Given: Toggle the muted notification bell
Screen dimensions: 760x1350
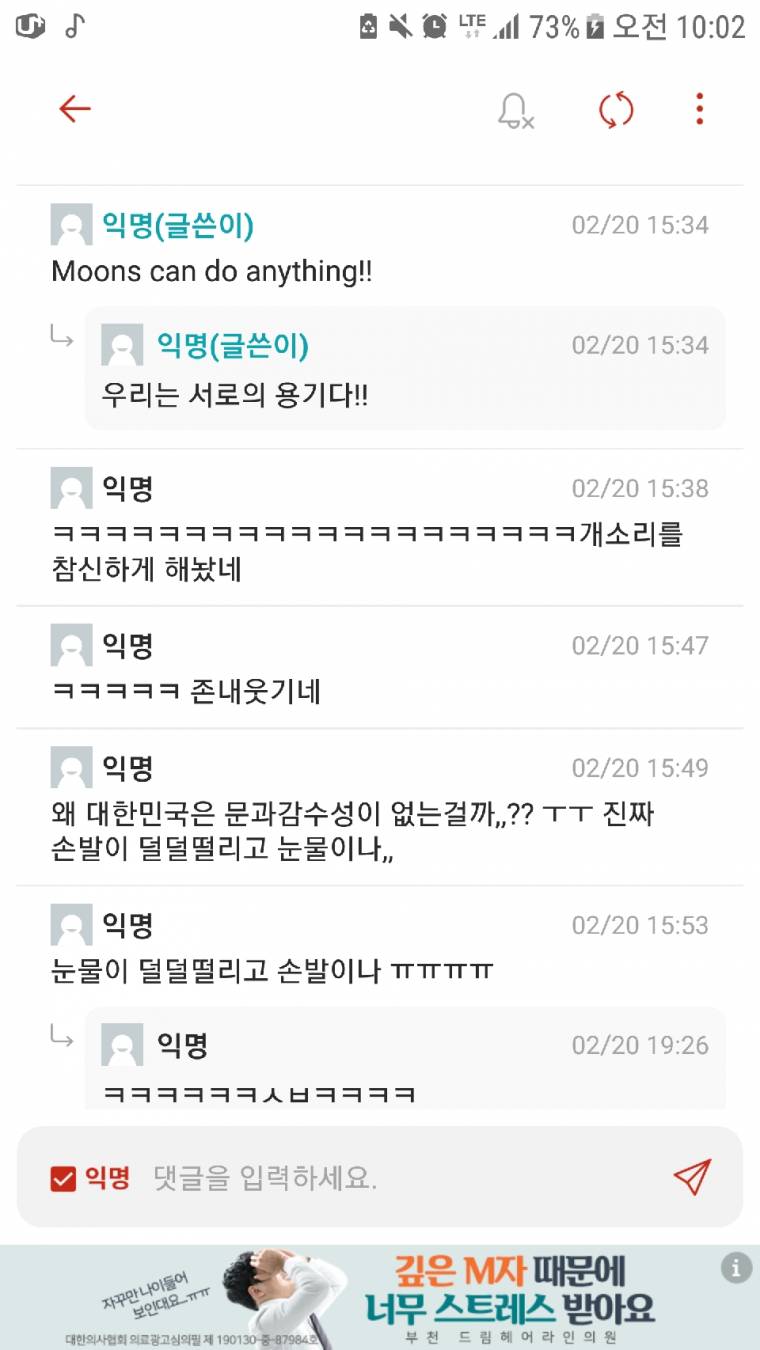Looking at the screenshot, I should pyautogui.click(x=515, y=110).
